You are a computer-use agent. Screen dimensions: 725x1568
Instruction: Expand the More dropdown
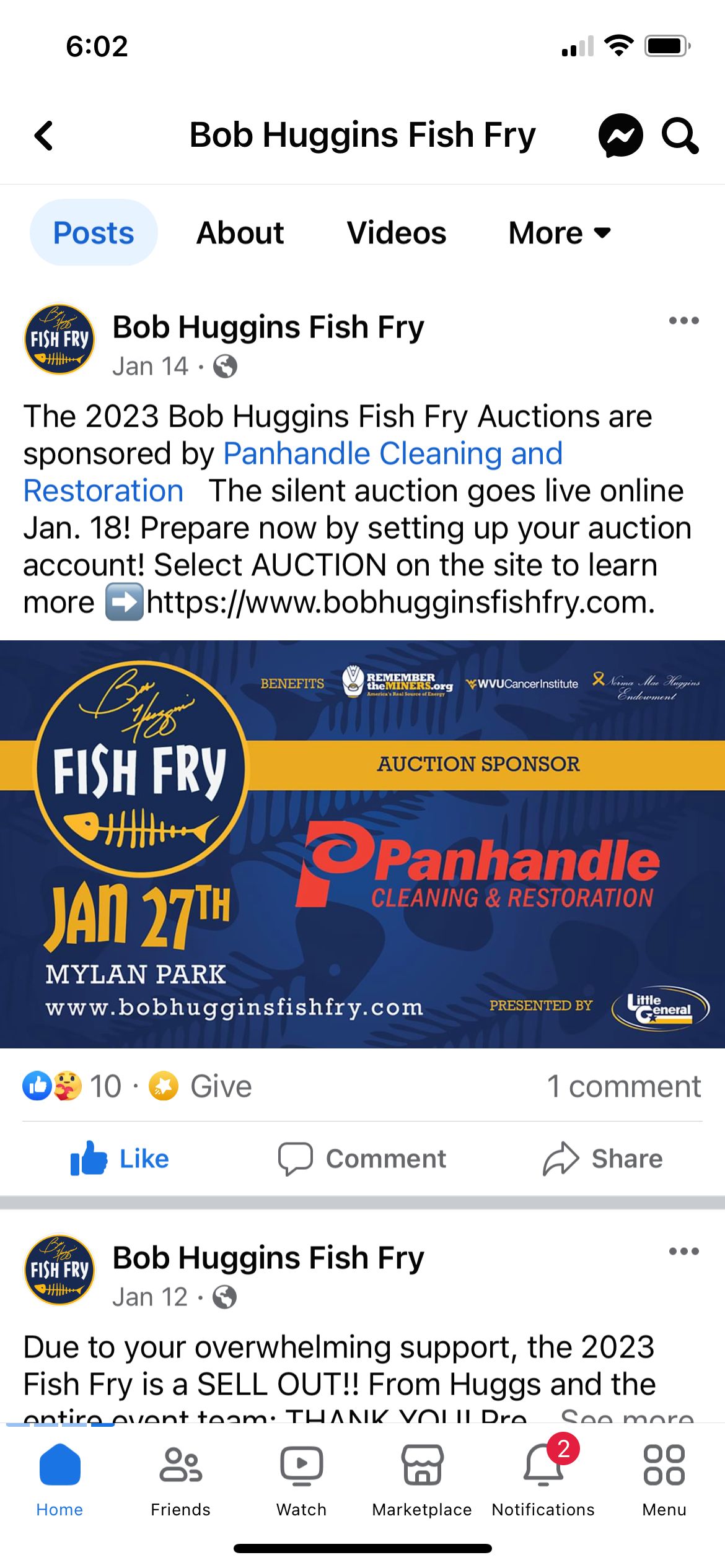pos(560,233)
